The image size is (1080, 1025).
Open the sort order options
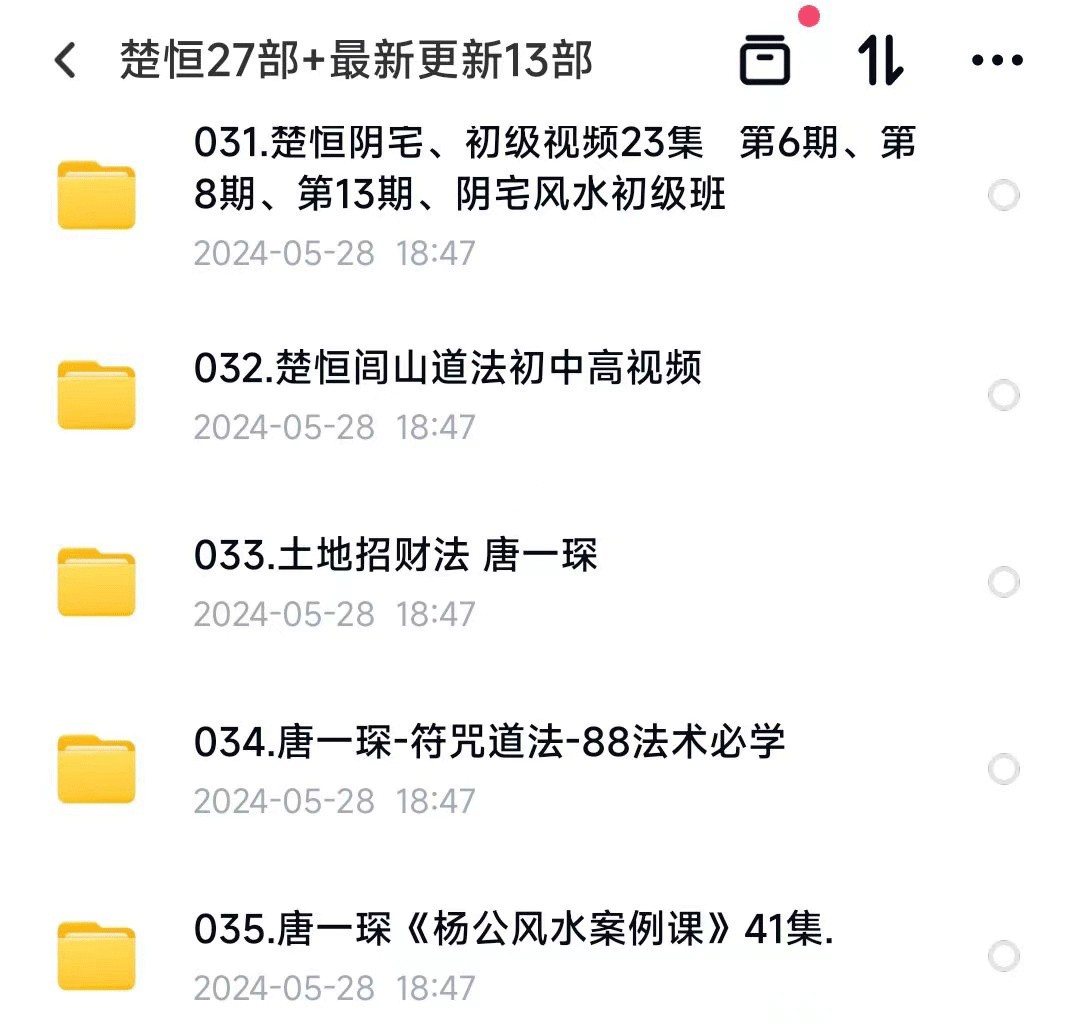[881, 61]
